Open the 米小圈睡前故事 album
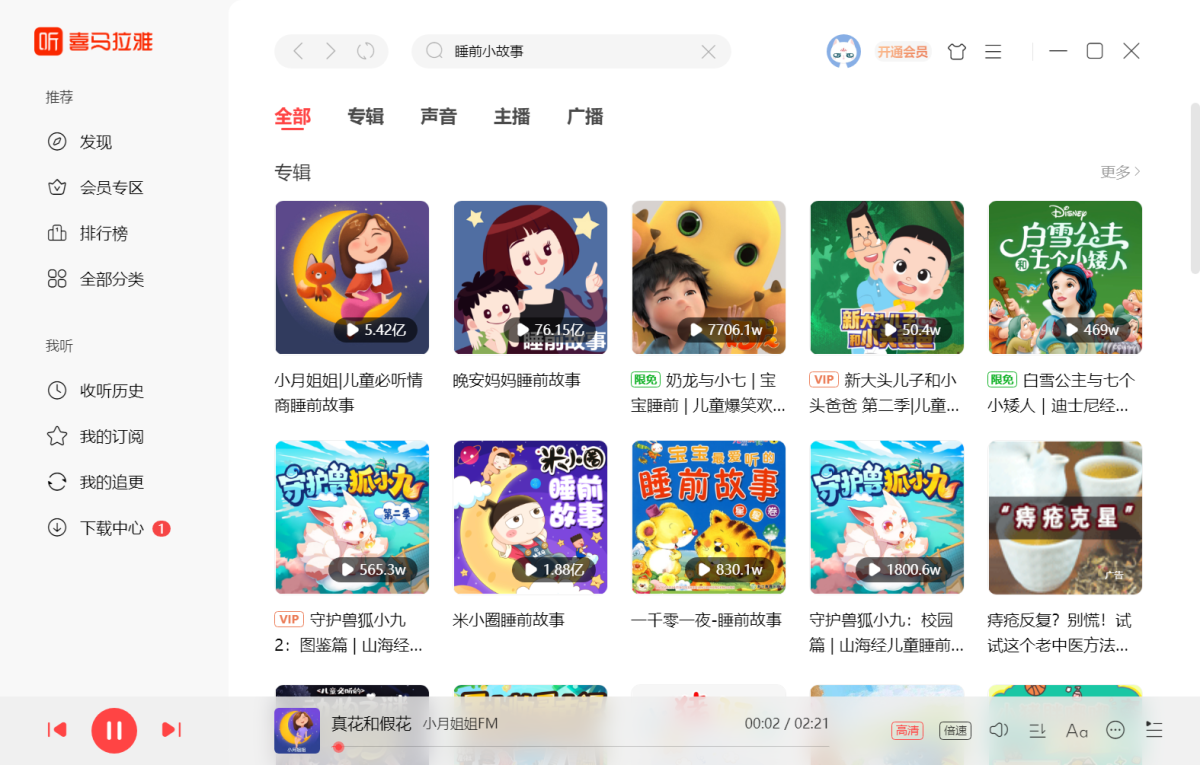This screenshot has width=1200, height=765. pos(530,518)
